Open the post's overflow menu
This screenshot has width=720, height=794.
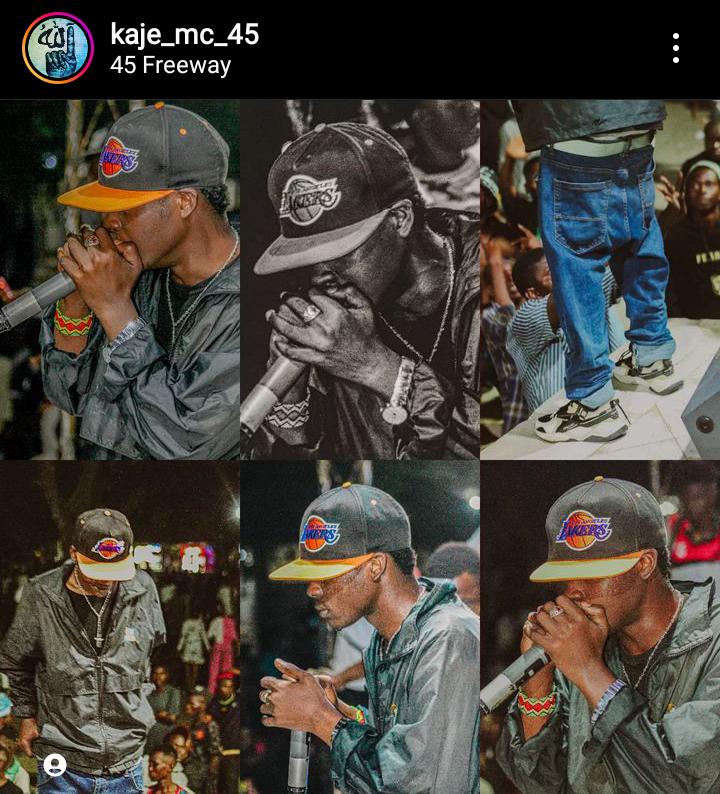[676, 48]
